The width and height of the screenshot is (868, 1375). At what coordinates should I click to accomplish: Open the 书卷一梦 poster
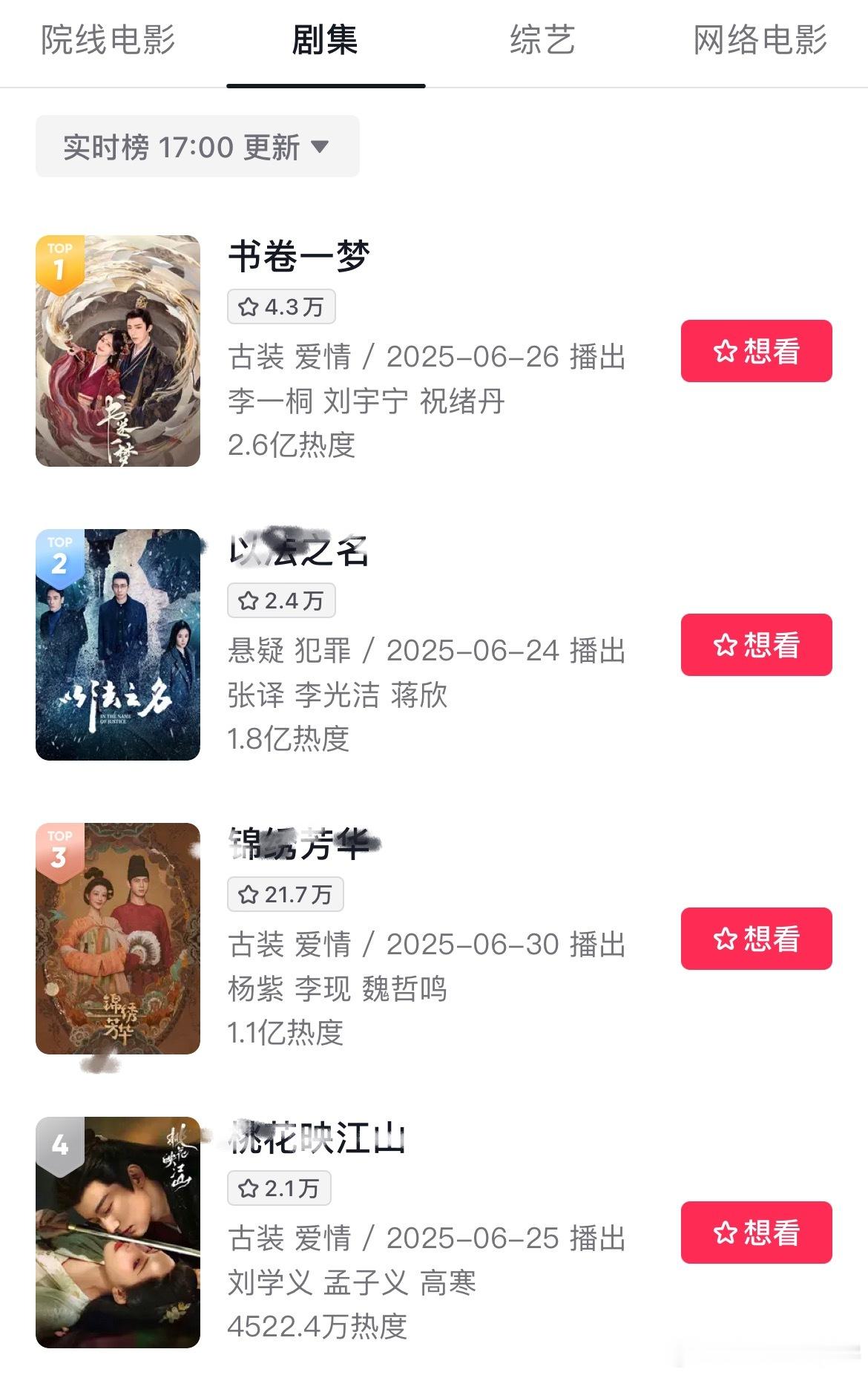[118, 351]
